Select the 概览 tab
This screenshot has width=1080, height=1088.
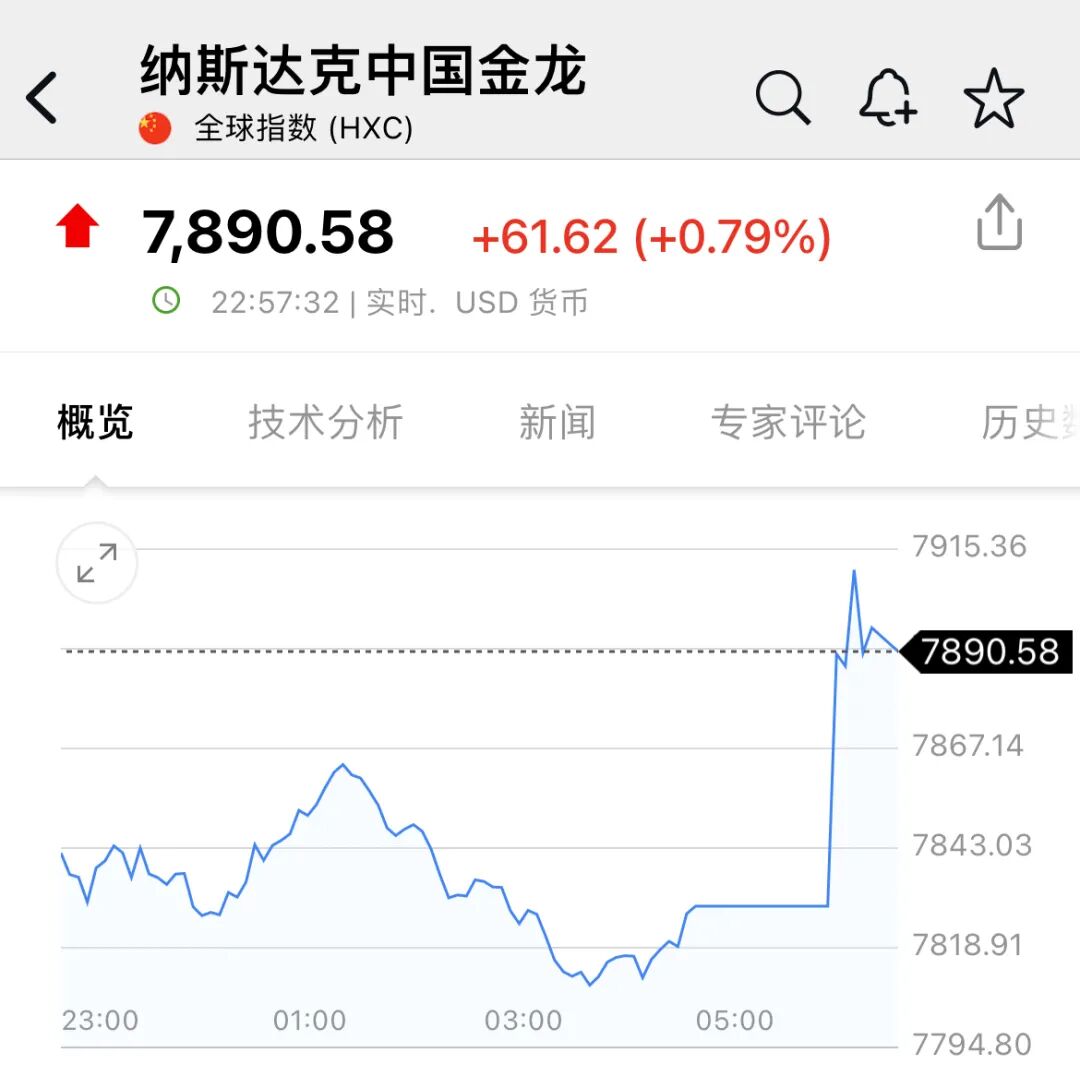[x=95, y=422]
